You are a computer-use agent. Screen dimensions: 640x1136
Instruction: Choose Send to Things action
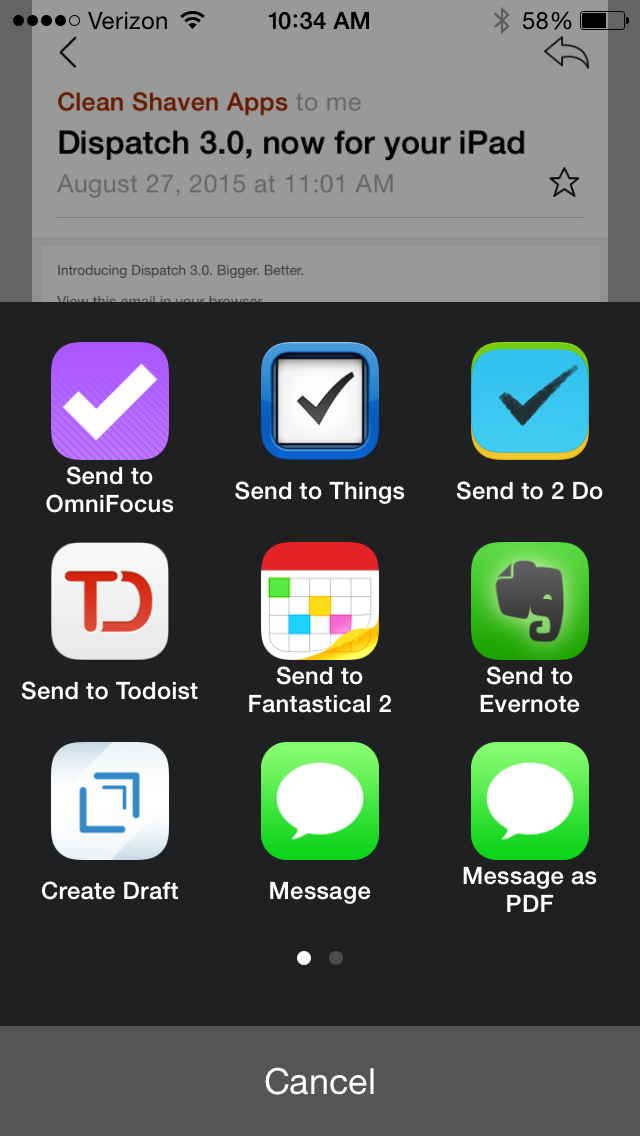pyautogui.click(x=320, y=401)
